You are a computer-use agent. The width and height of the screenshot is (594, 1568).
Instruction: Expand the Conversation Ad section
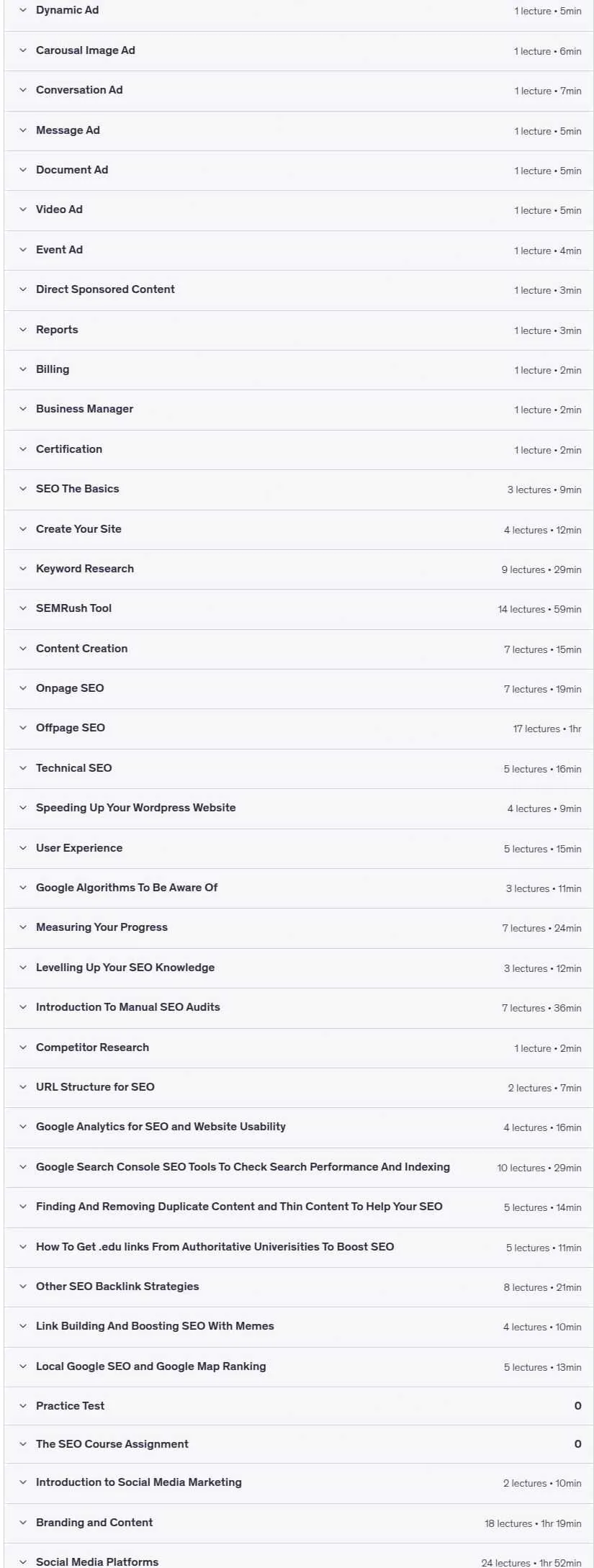(299, 91)
